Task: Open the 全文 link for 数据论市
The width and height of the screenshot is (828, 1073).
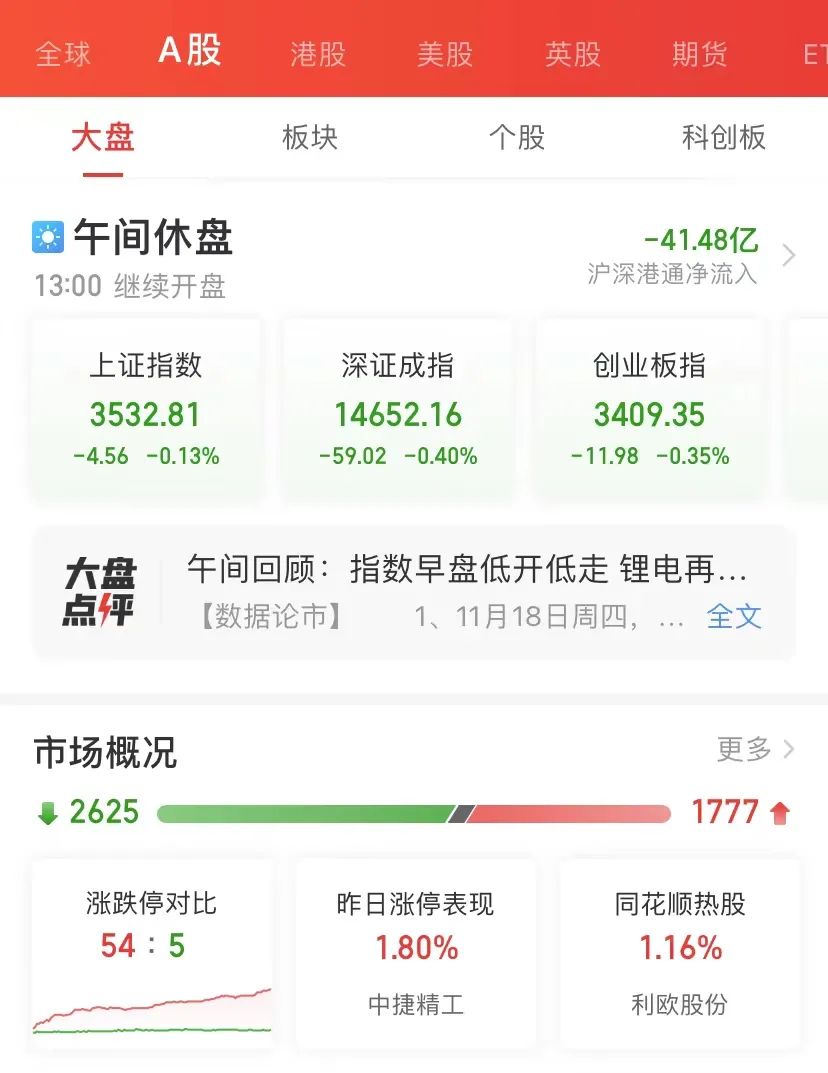Action: coord(733,618)
